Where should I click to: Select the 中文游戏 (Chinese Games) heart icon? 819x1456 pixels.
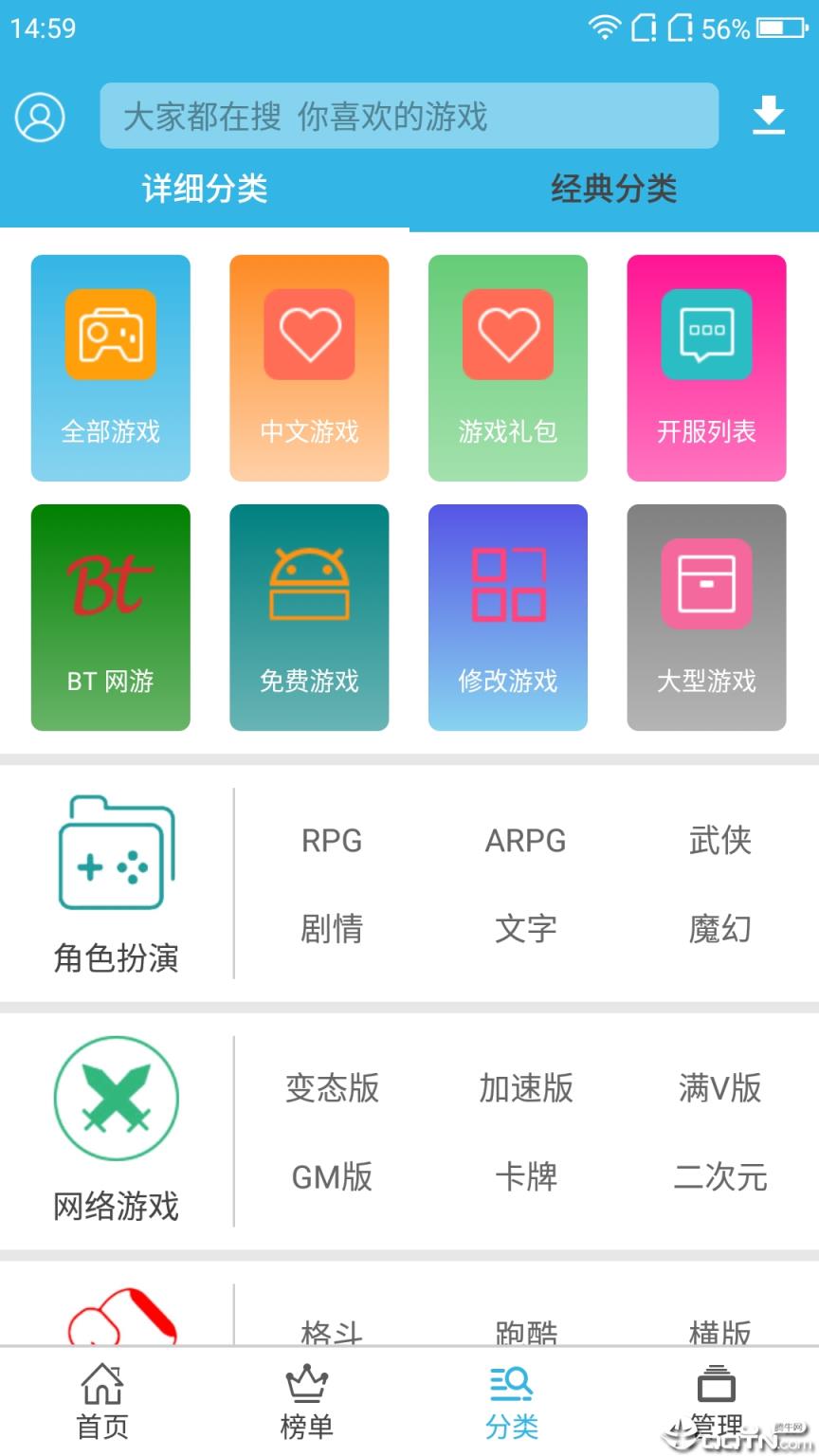click(x=309, y=368)
